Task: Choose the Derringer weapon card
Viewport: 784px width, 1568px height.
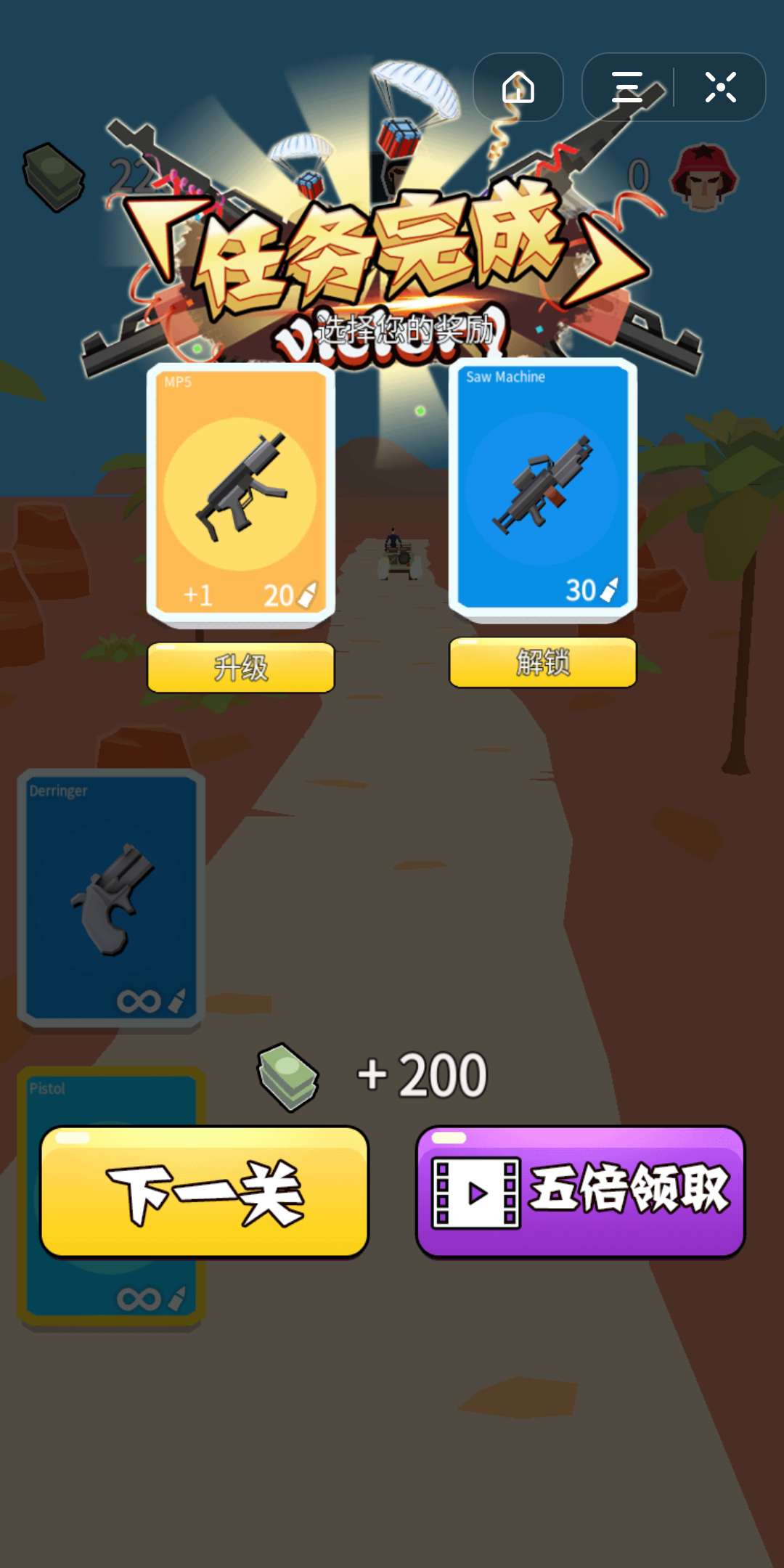Action: coord(111,899)
